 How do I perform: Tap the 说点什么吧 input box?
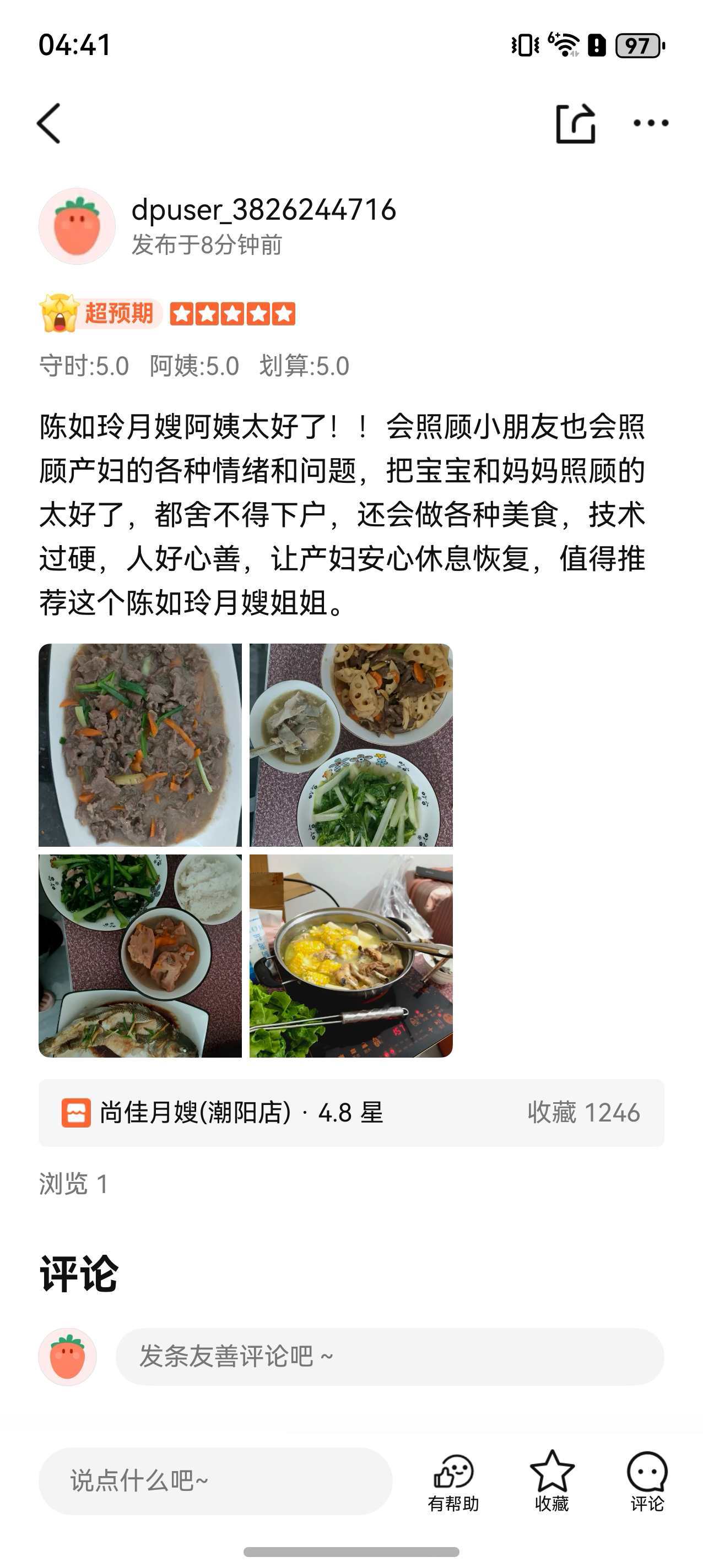[214, 1481]
